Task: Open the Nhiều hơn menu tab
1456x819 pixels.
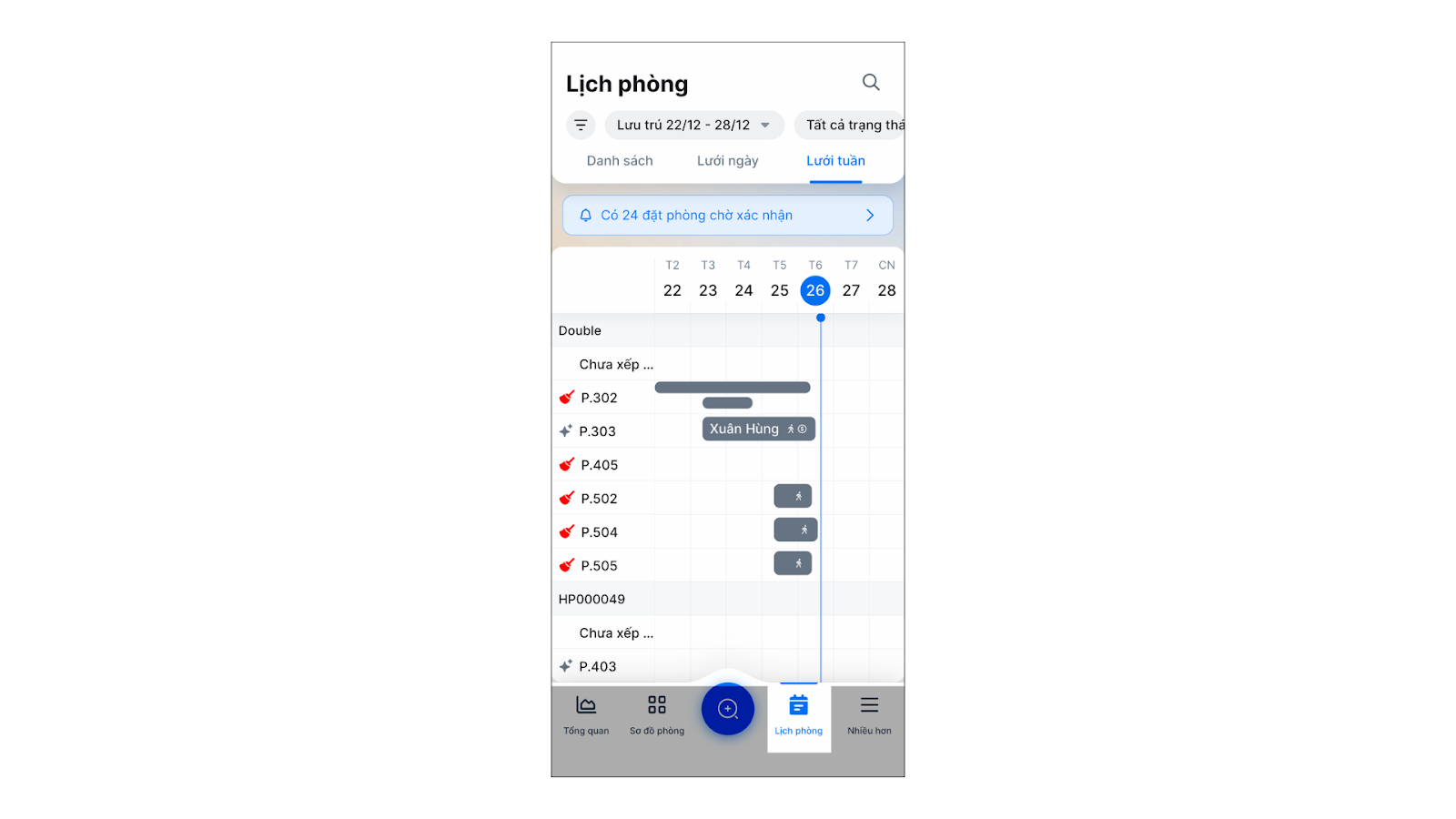Action: click(x=869, y=715)
